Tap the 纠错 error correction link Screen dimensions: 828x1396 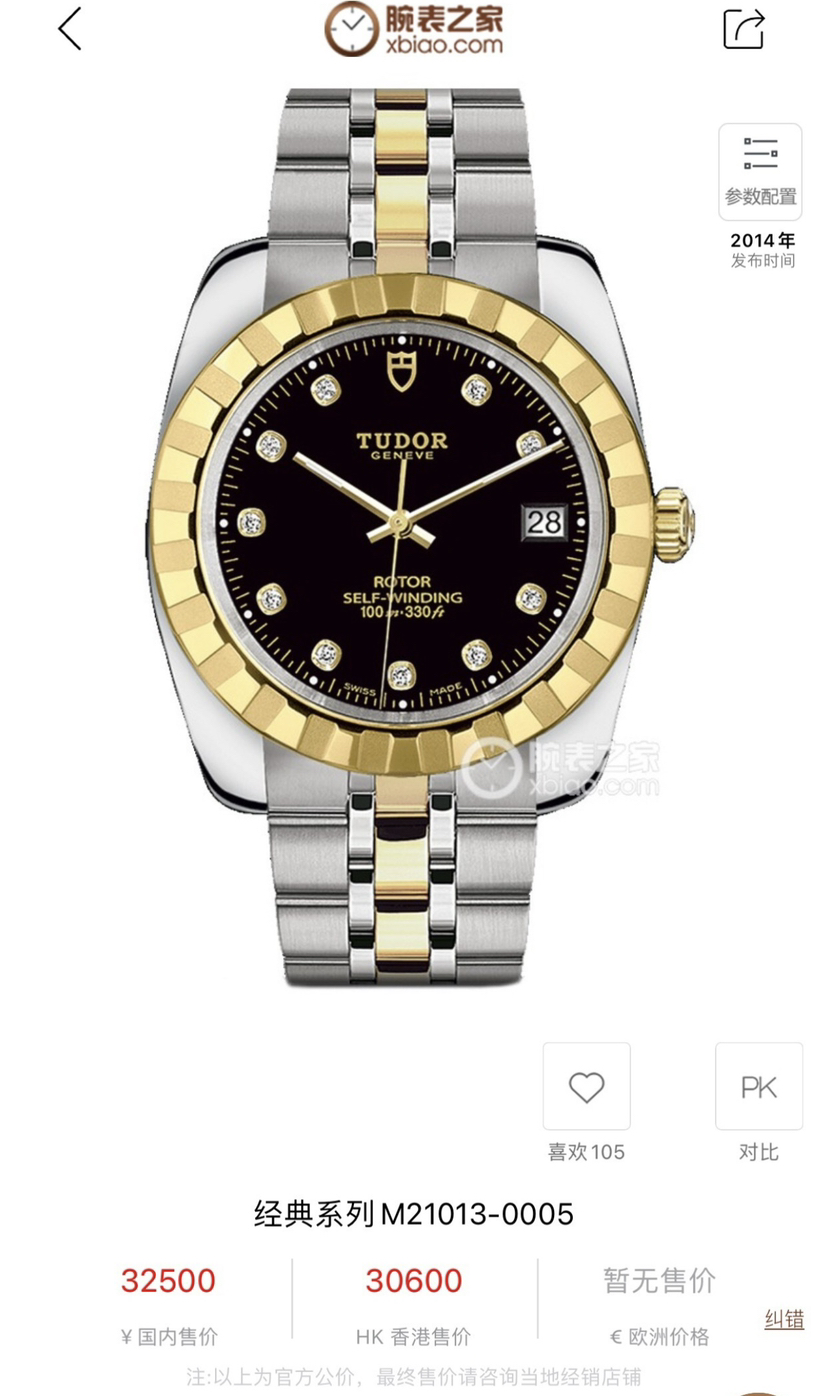tap(784, 1319)
